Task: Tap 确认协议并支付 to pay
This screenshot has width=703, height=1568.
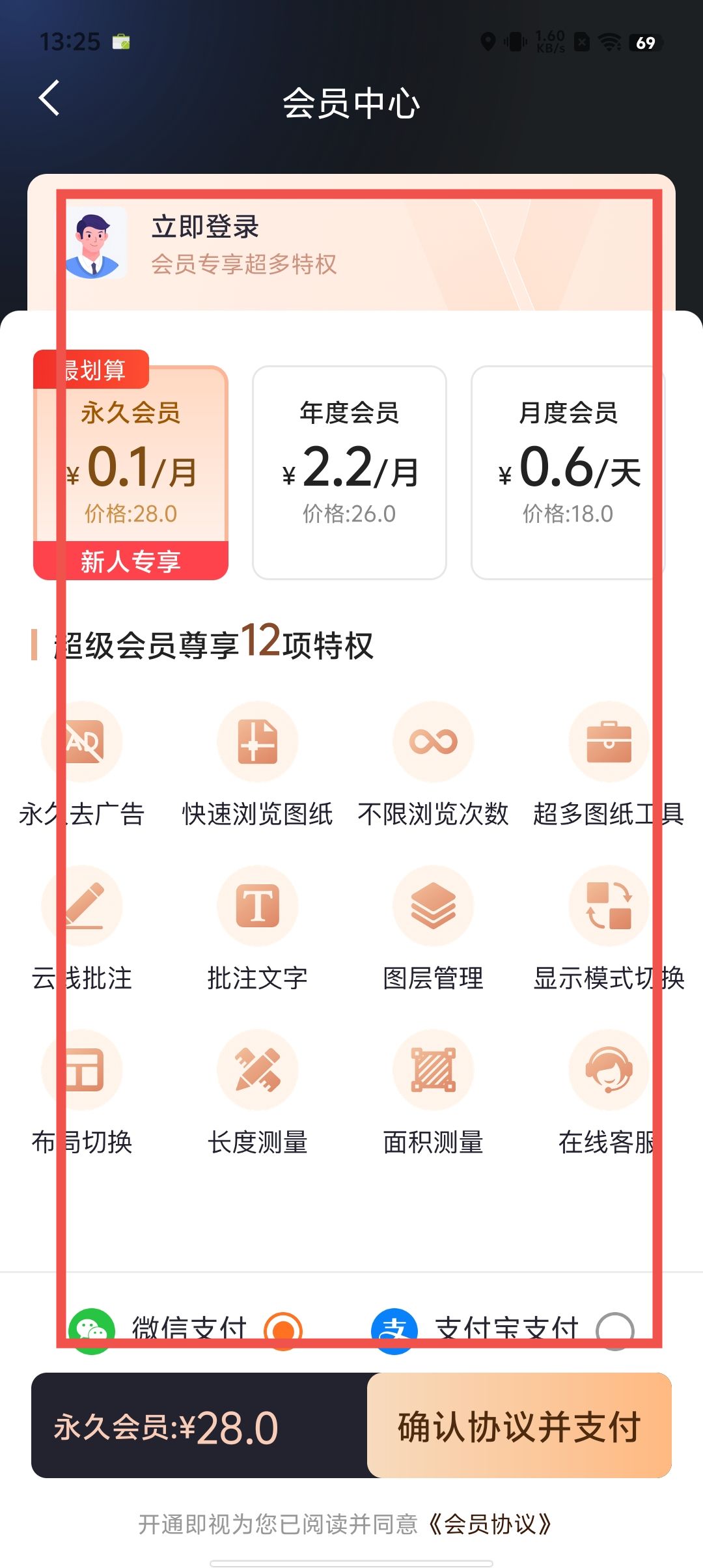Action: pyautogui.click(x=519, y=1427)
